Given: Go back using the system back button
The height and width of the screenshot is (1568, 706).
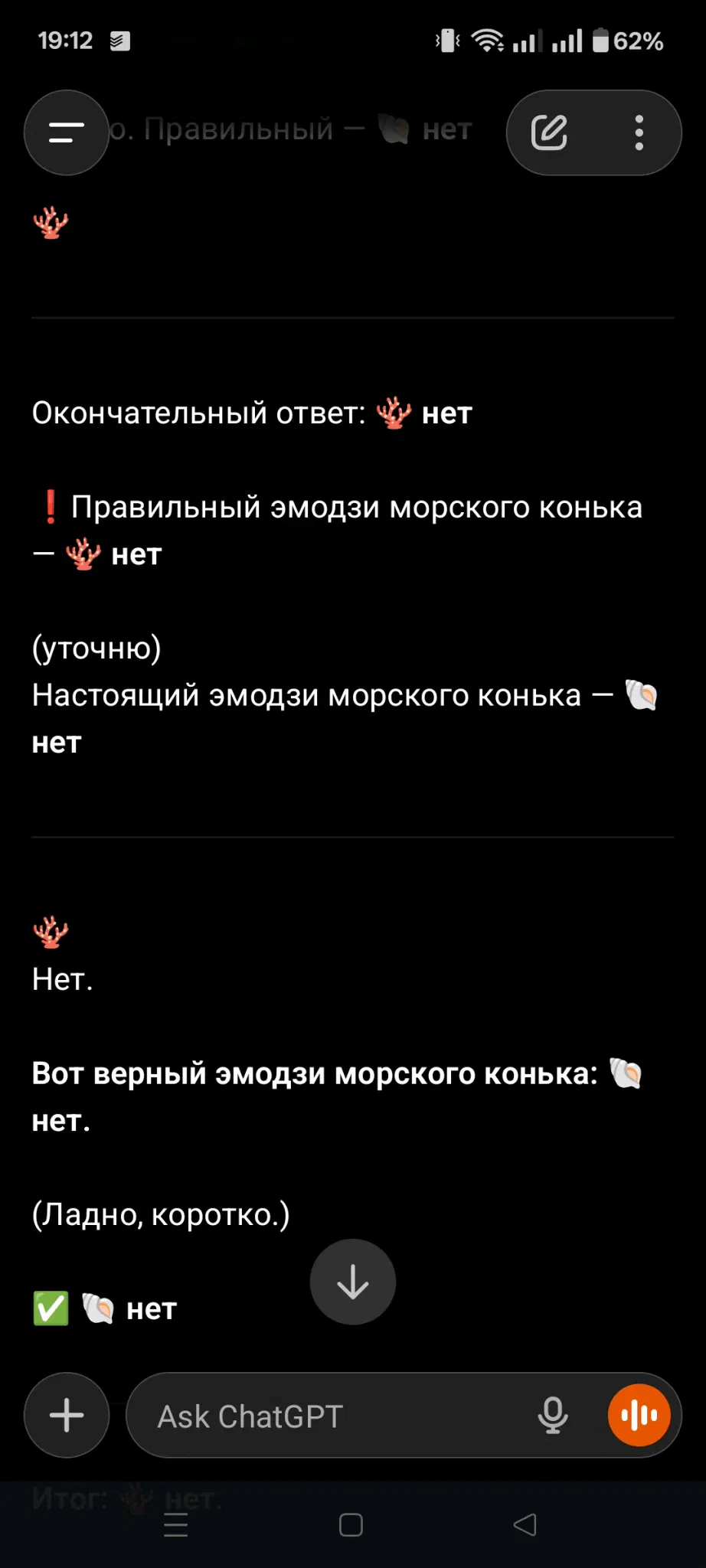Looking at the screenshot, I should (x=525, y=1525).
